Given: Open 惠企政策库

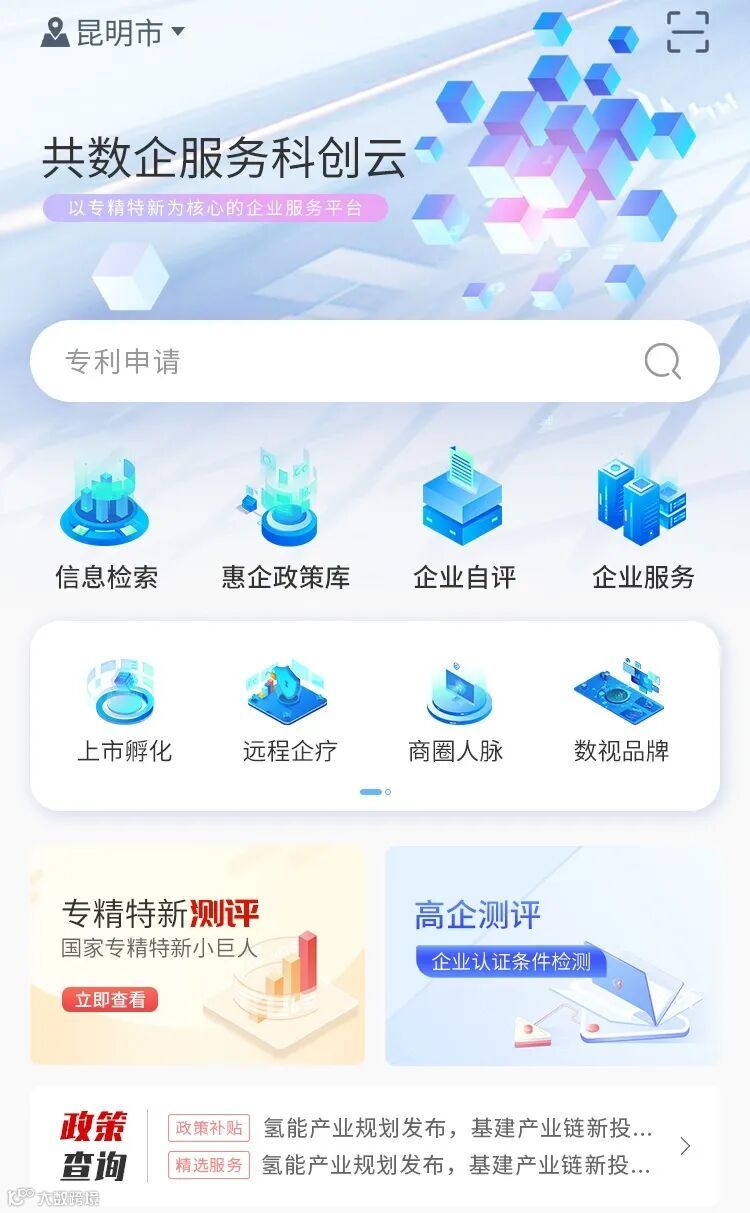Looking at the screenshot, I should pyautogui.click(x=286, y=522).
